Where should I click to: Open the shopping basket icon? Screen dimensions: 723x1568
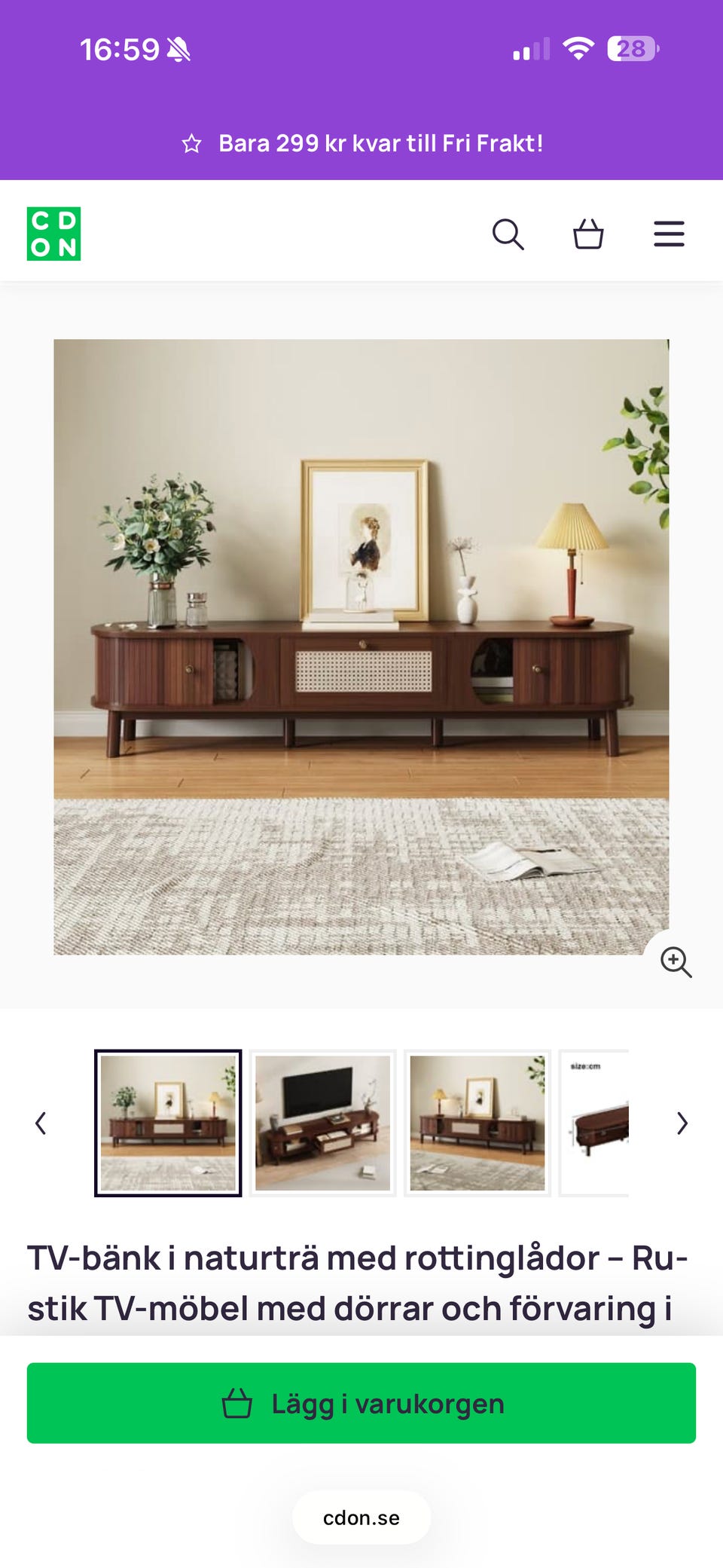click(x=588, y=234)
